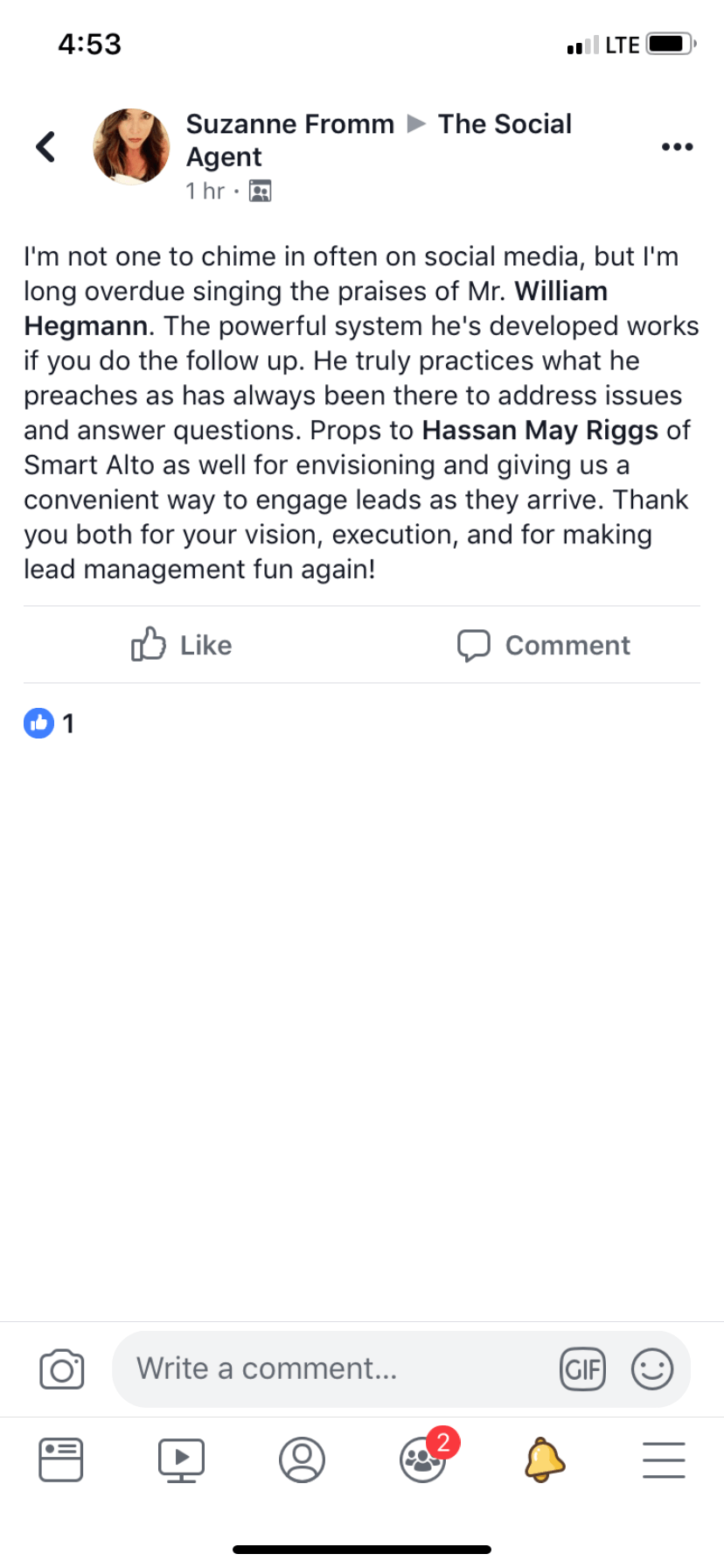724x1568 pixels.
Task: See who reacted to the post
Action: [x=49, y=724]
